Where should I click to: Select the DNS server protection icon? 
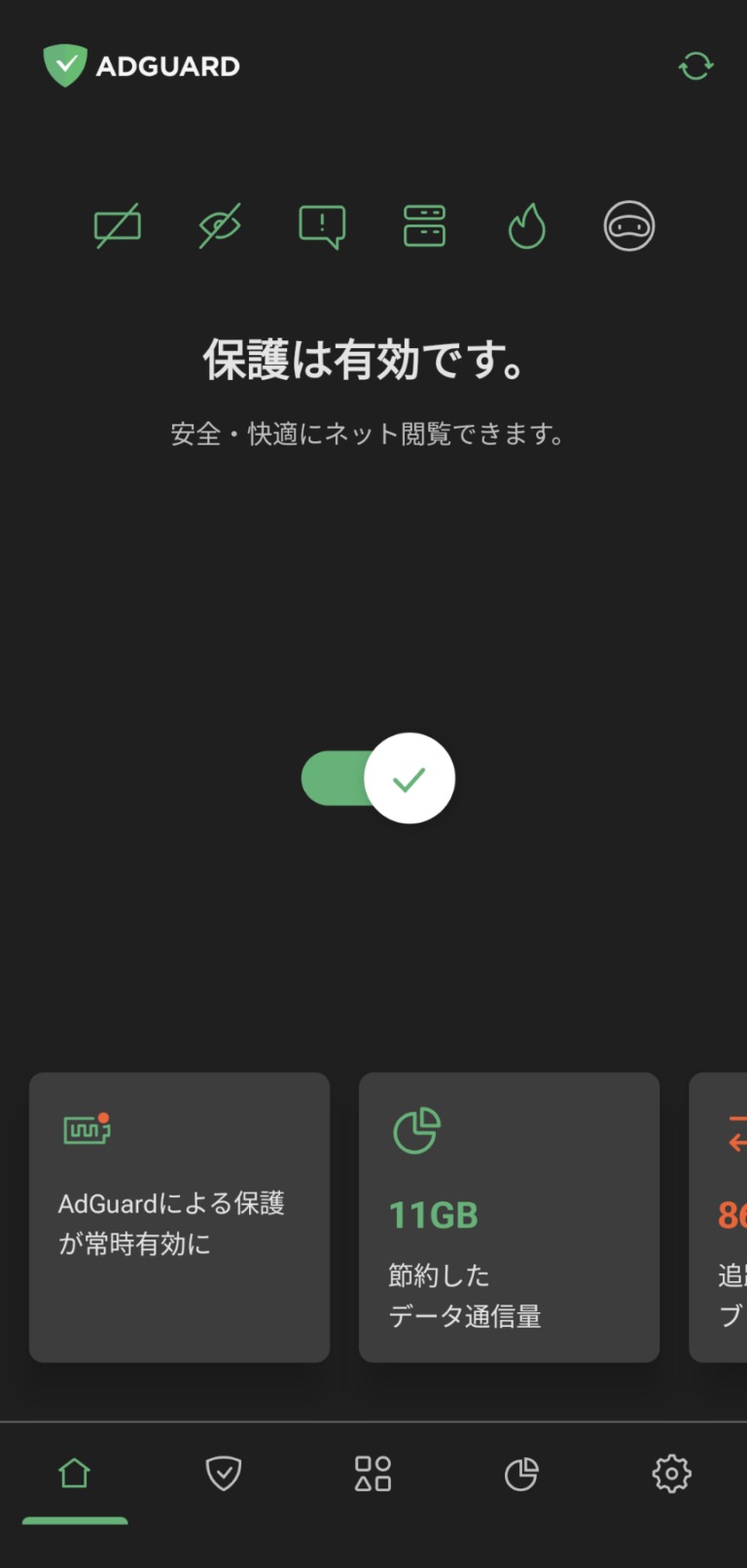(424, 226)
